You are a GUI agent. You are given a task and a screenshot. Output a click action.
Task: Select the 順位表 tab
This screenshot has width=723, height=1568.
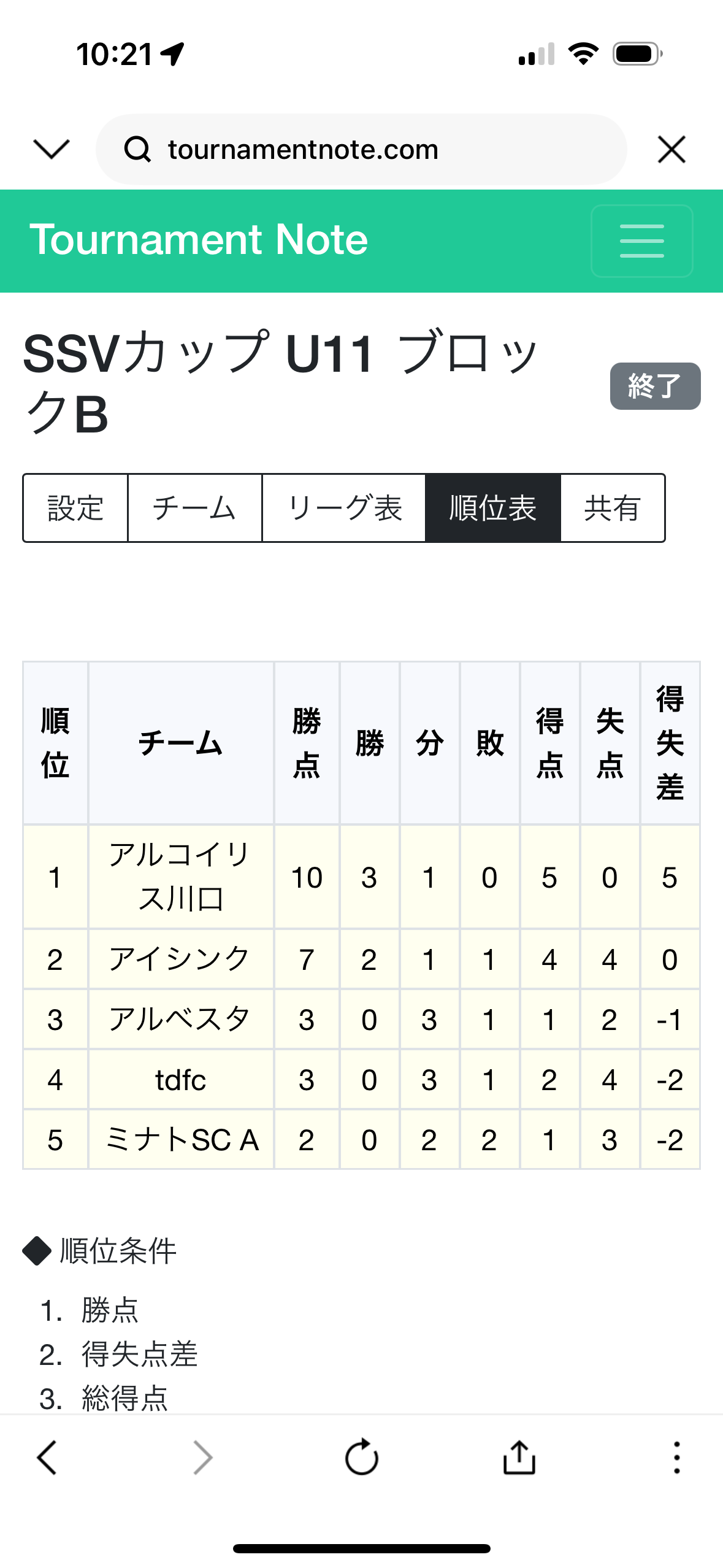tap(493, 508)
